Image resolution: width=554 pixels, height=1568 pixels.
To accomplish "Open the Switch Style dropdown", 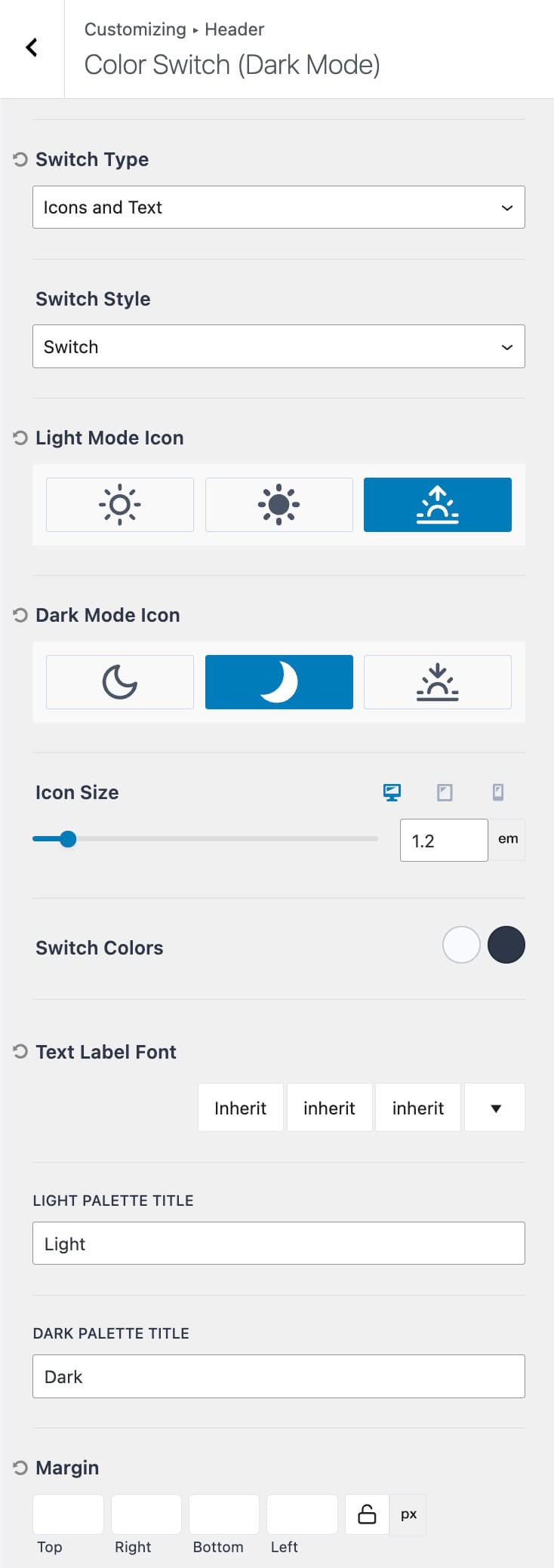I will [279, 346].
